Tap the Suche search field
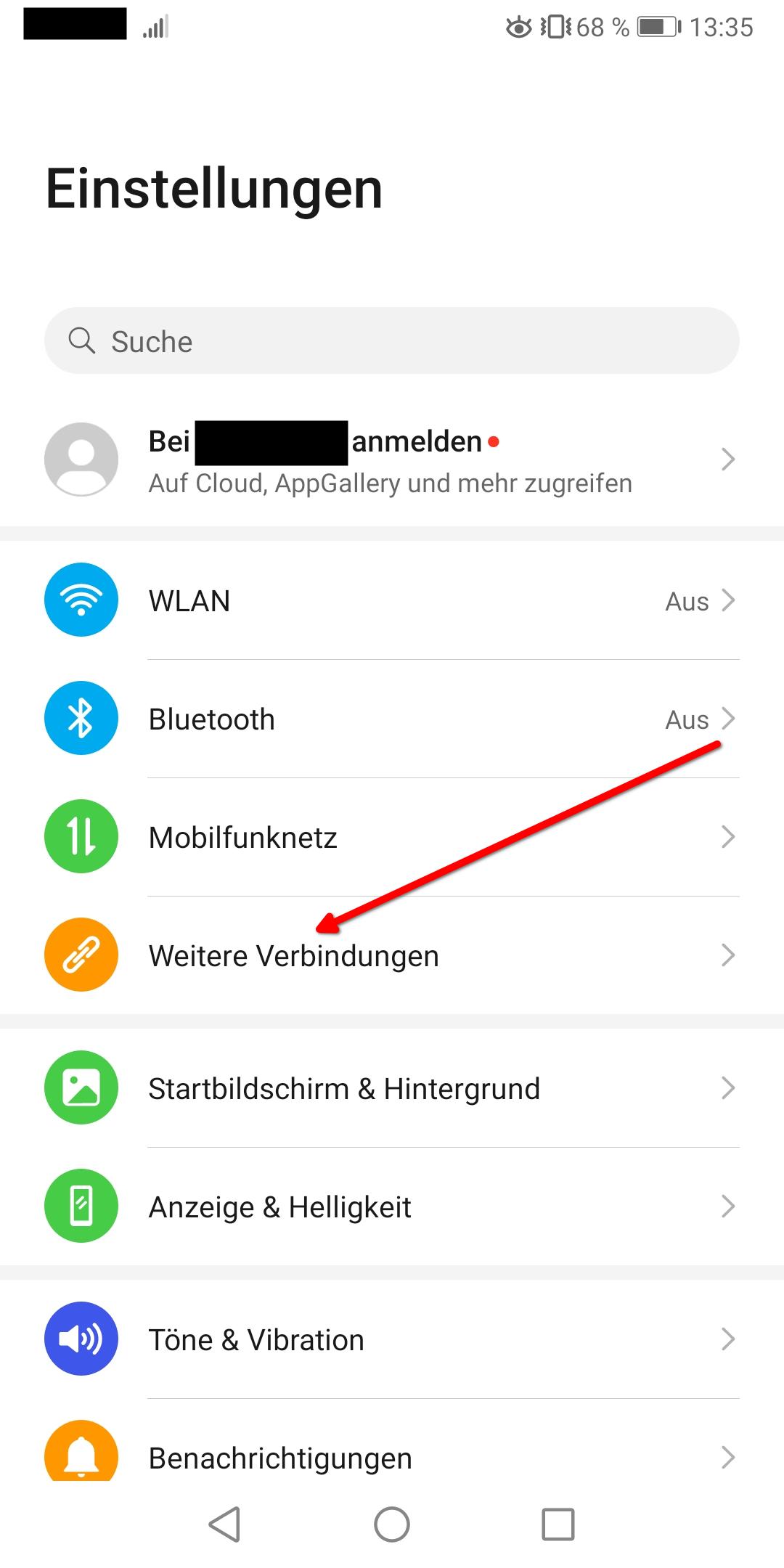 pyautogui.click(x=392, y=340)
